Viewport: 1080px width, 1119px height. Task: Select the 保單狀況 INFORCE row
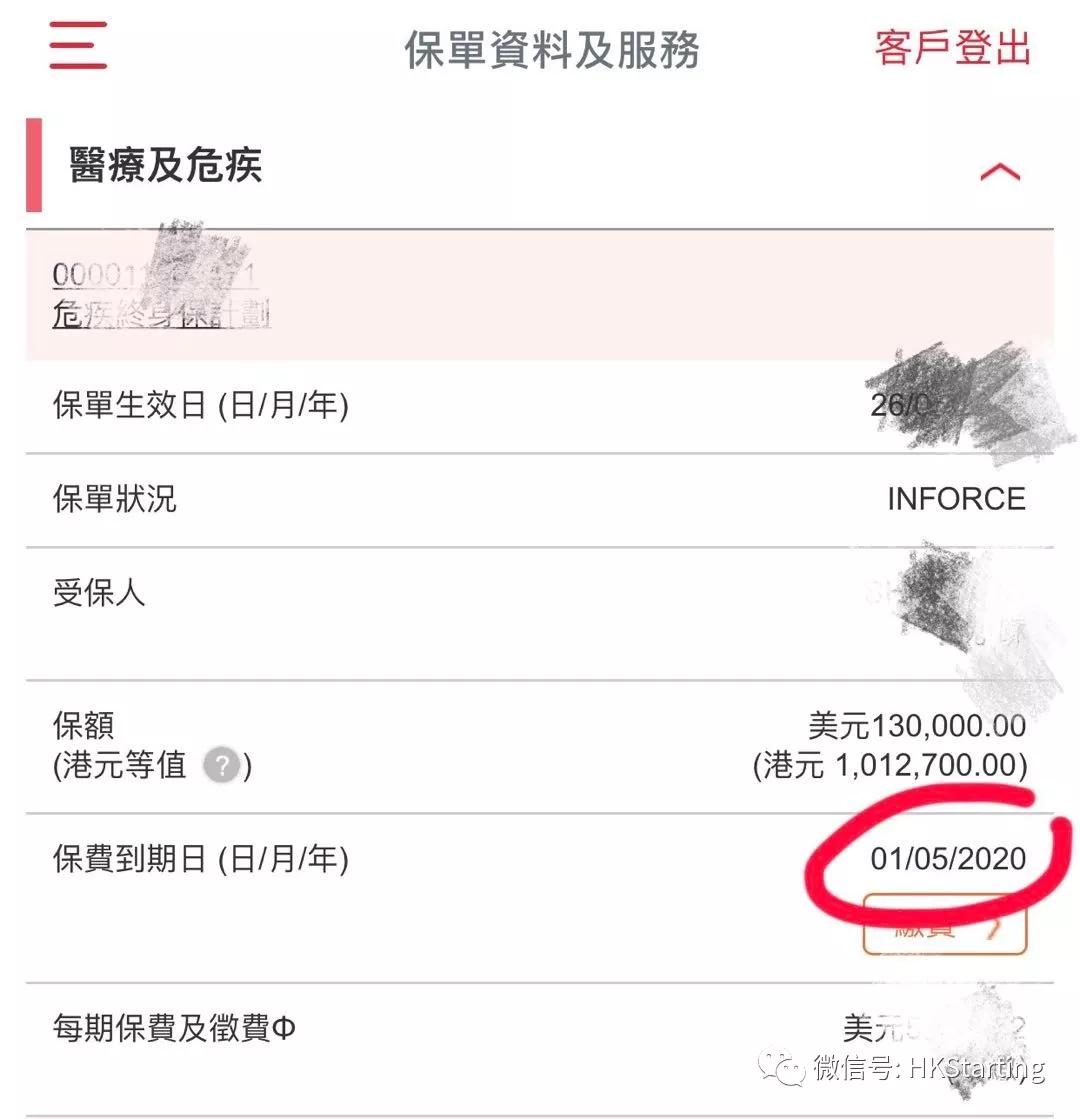(540, 498)
